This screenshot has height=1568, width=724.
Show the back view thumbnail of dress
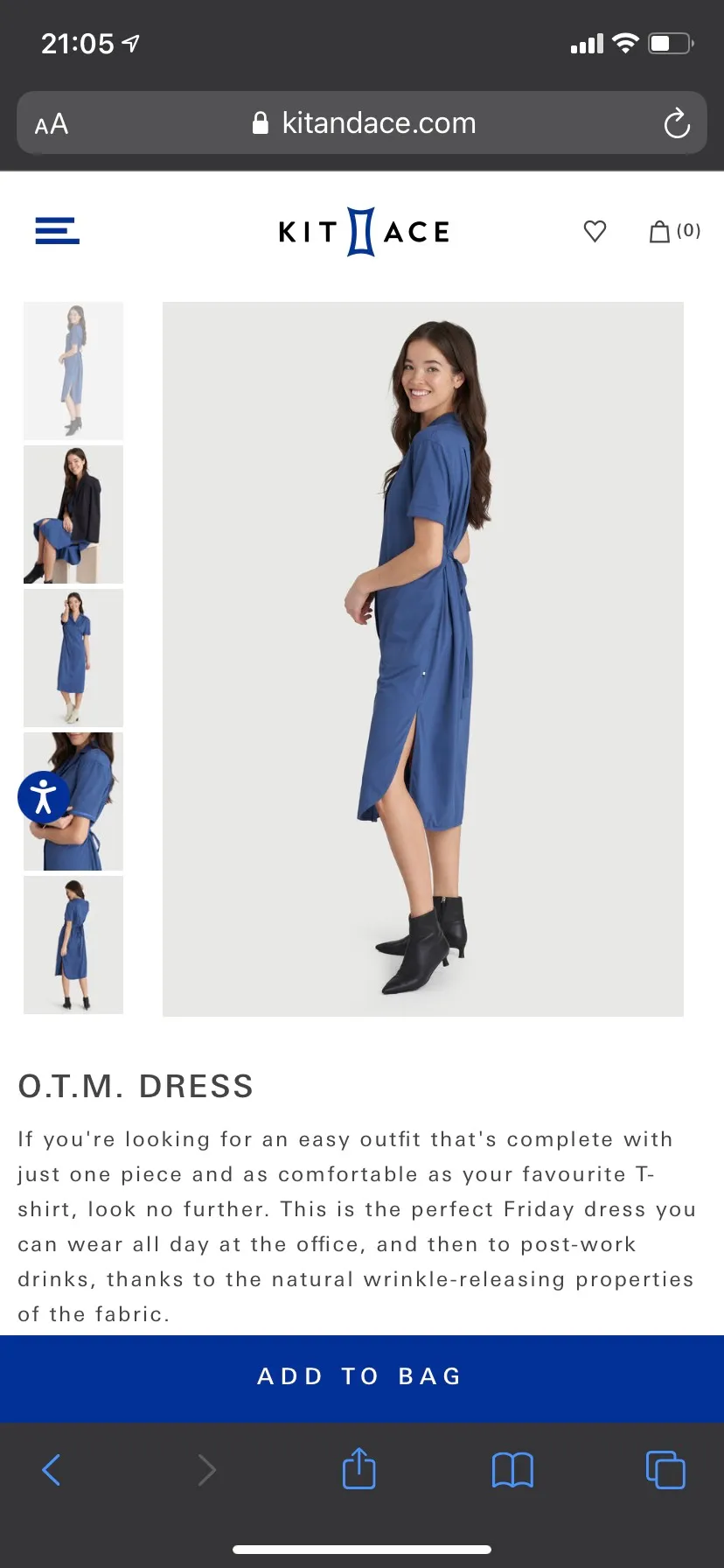tap(73, 945)
